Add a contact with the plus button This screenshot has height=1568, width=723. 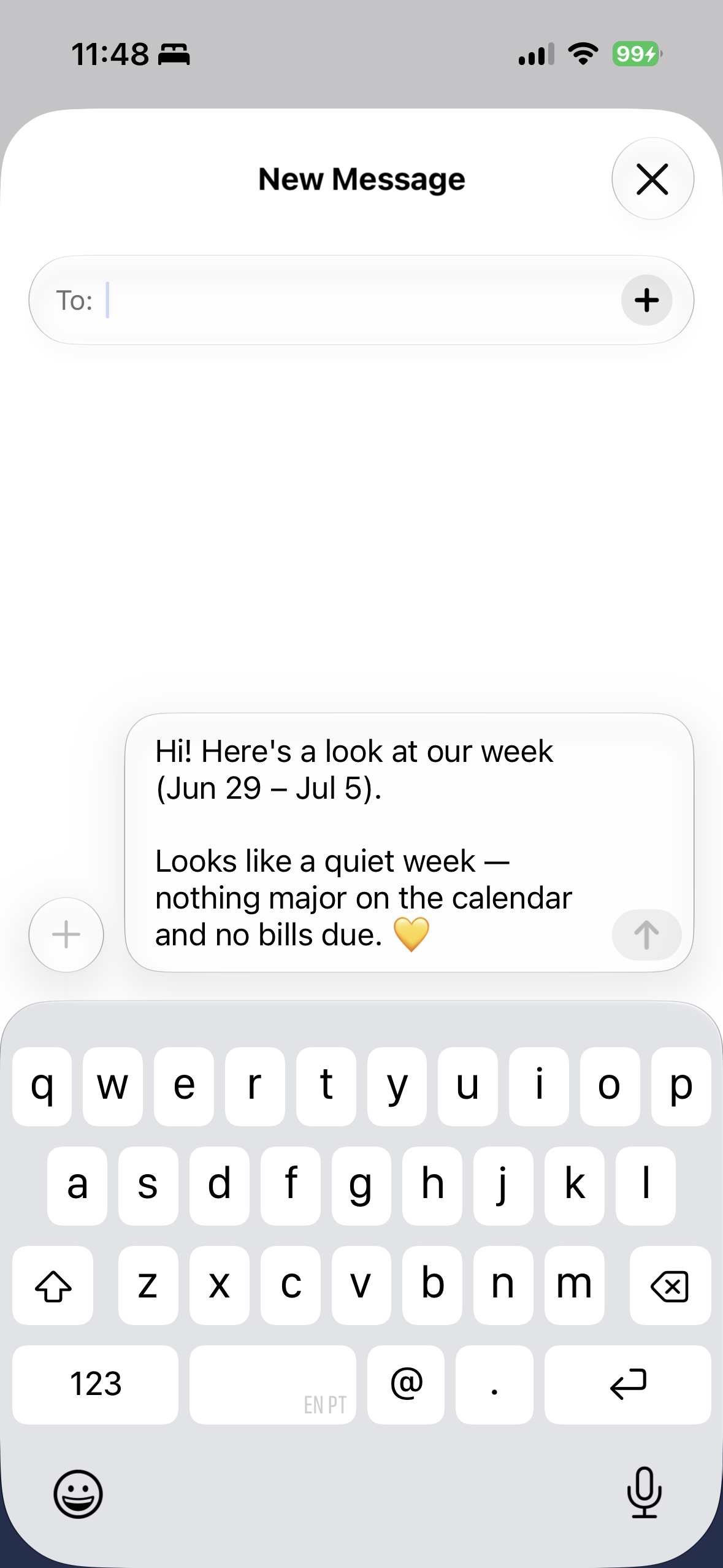[646, 300]
